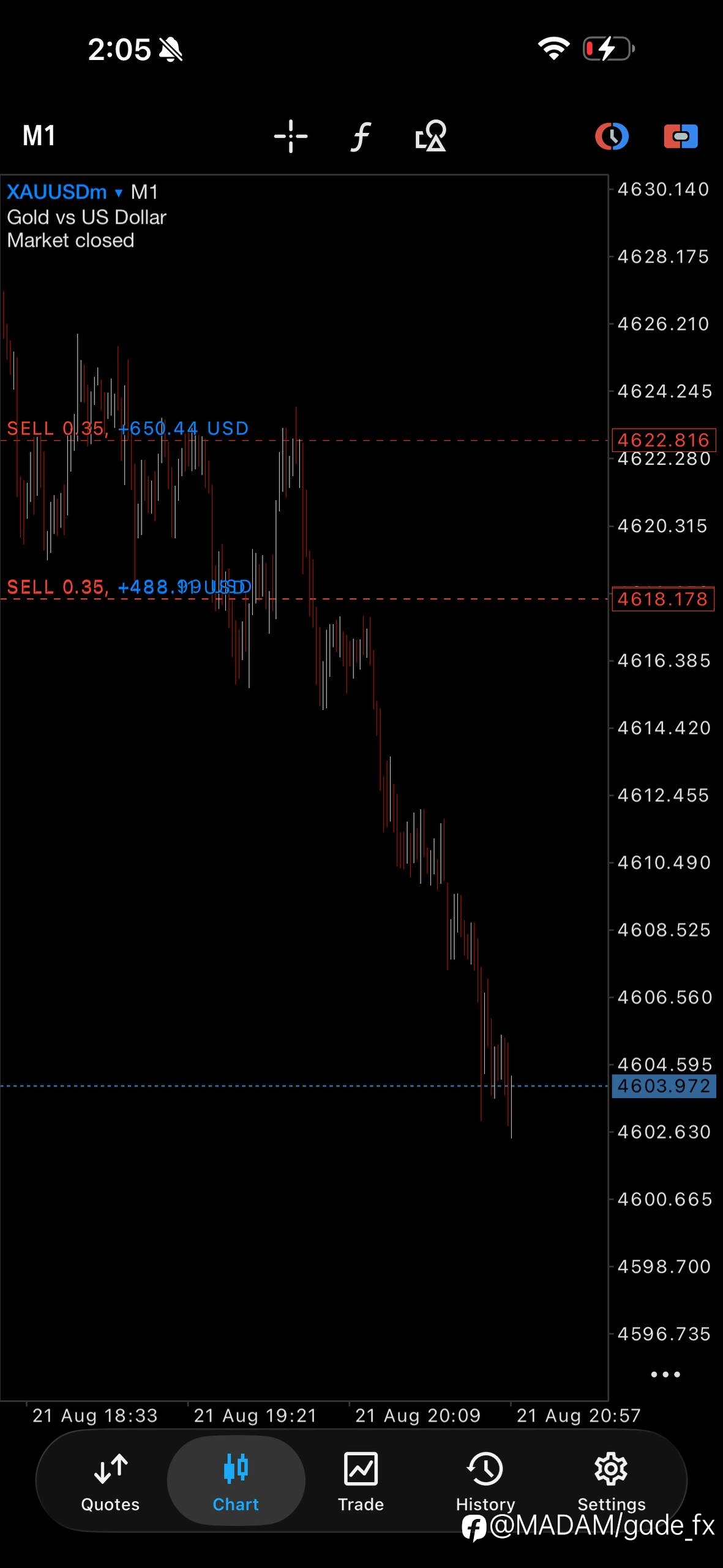
Task: Change the M1 timeframe selector
Action: point(39,135)
